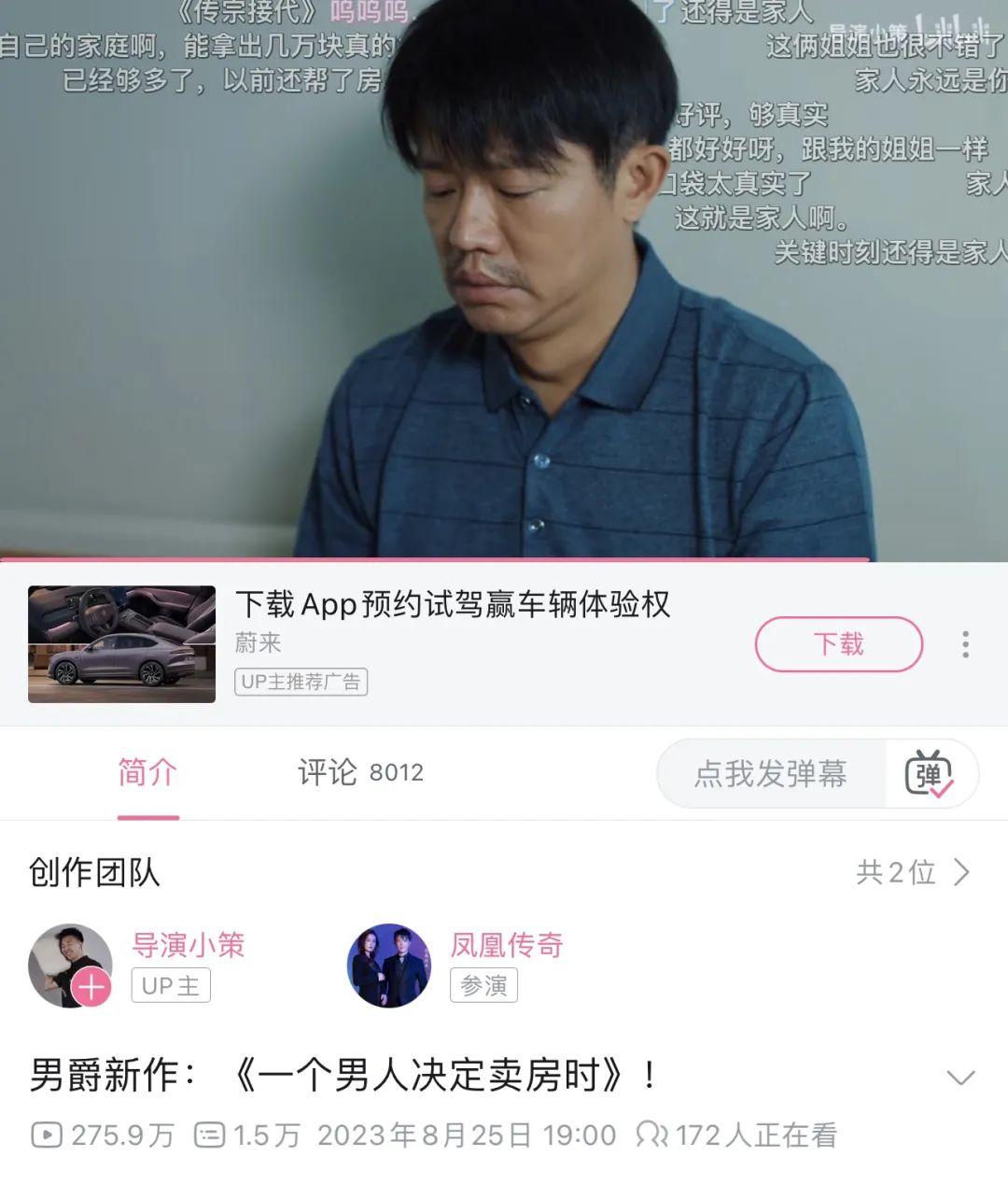1008x1184 pixels.
Task: Open the ad's three-dot options menu
Action: (x=965, y=644)
